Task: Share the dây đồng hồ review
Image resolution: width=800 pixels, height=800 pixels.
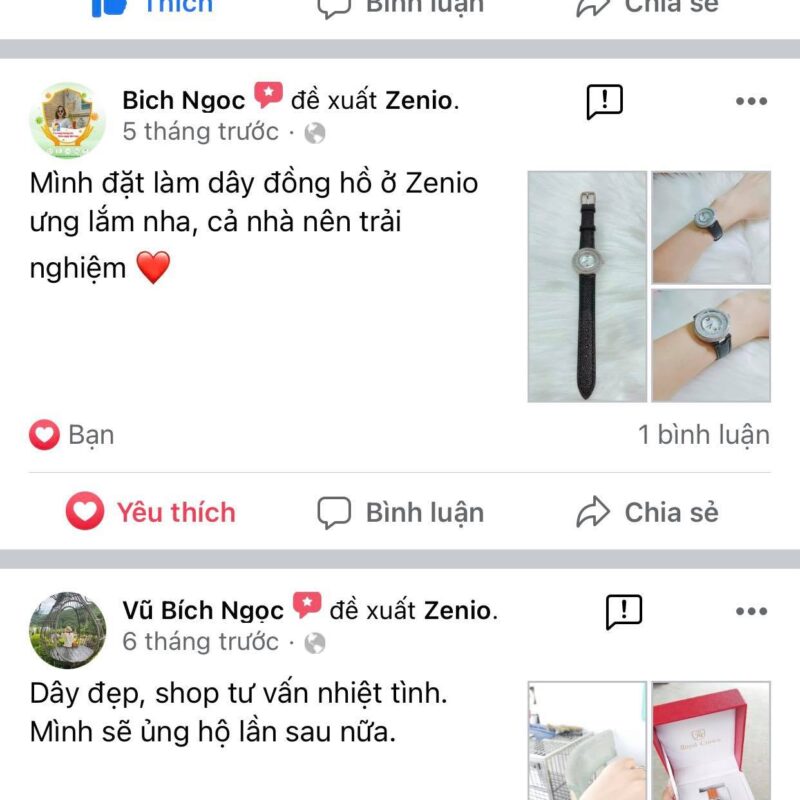Action: (648, 513)
